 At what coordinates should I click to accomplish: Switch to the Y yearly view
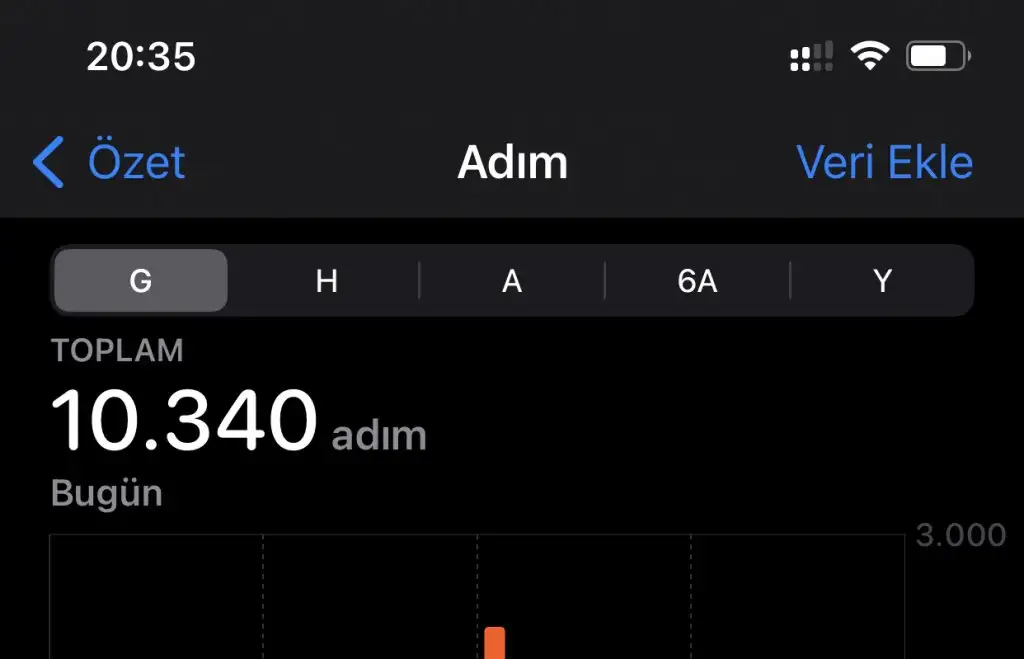pos(882,281)
